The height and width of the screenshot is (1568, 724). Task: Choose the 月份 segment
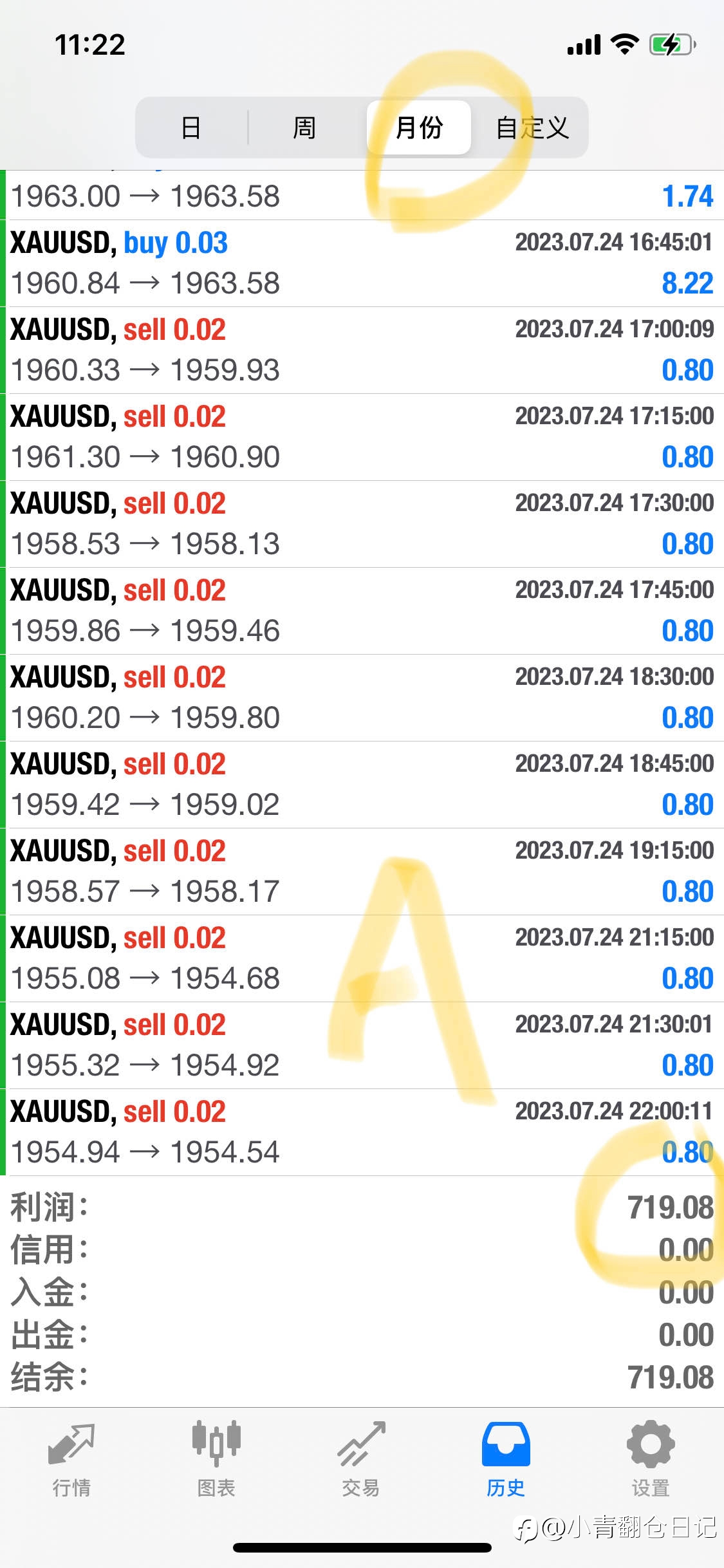pos(419,127)
